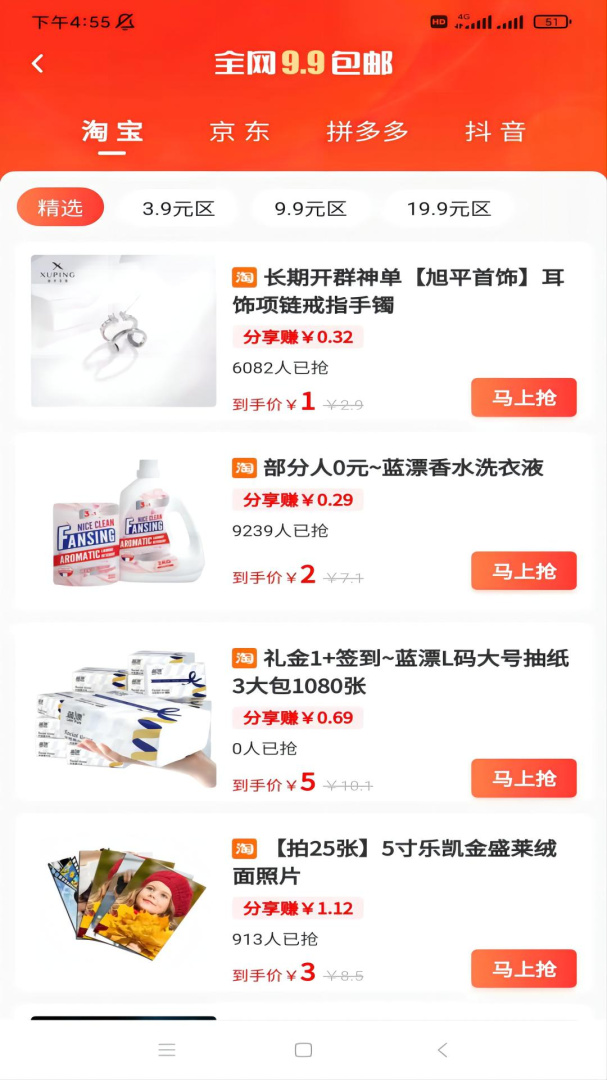Open the 蓝漂香水洗衣液 product image

pos(123,523)
